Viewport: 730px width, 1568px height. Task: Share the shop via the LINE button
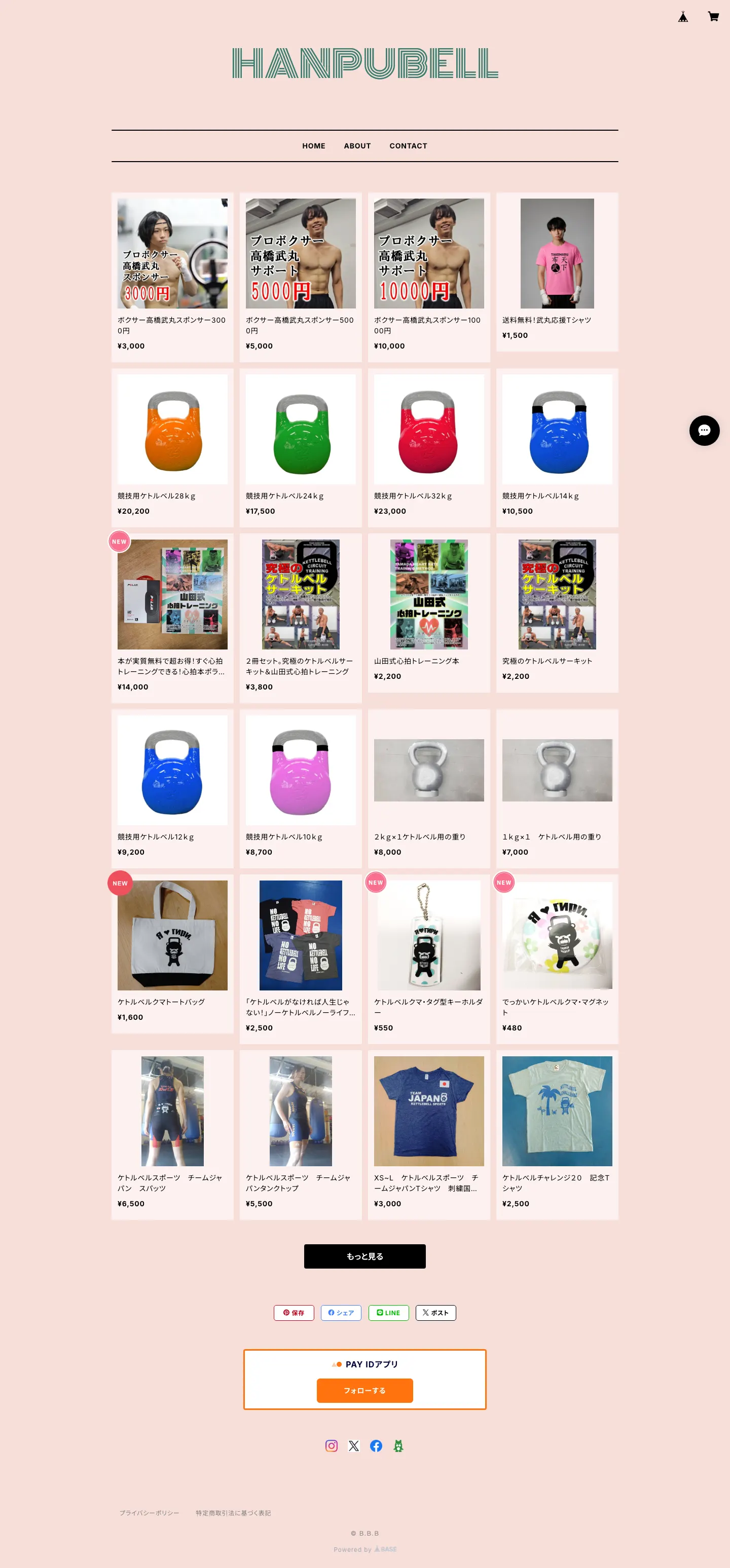tap(388, 1312)
